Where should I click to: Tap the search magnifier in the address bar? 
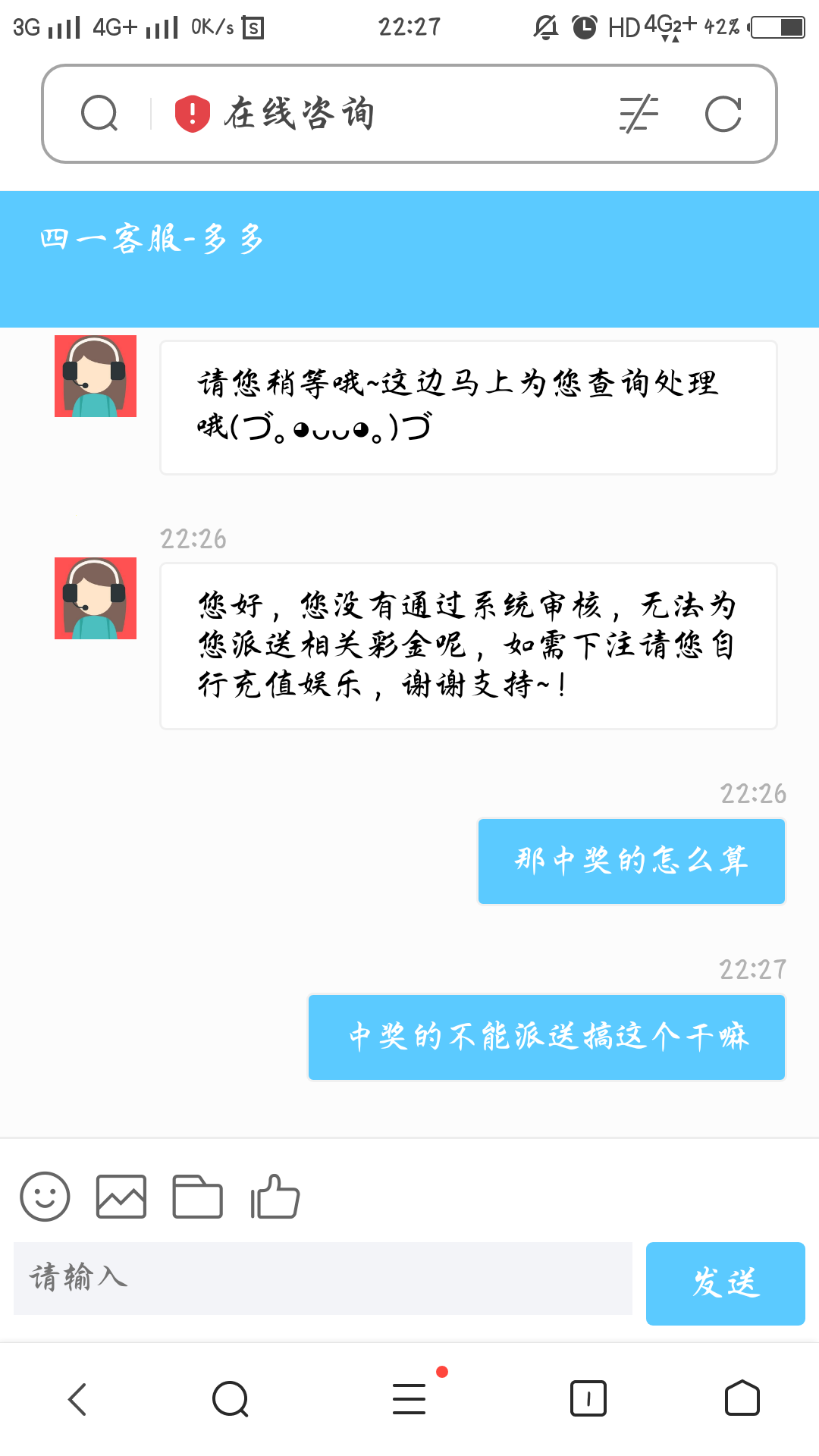(100, 112)
